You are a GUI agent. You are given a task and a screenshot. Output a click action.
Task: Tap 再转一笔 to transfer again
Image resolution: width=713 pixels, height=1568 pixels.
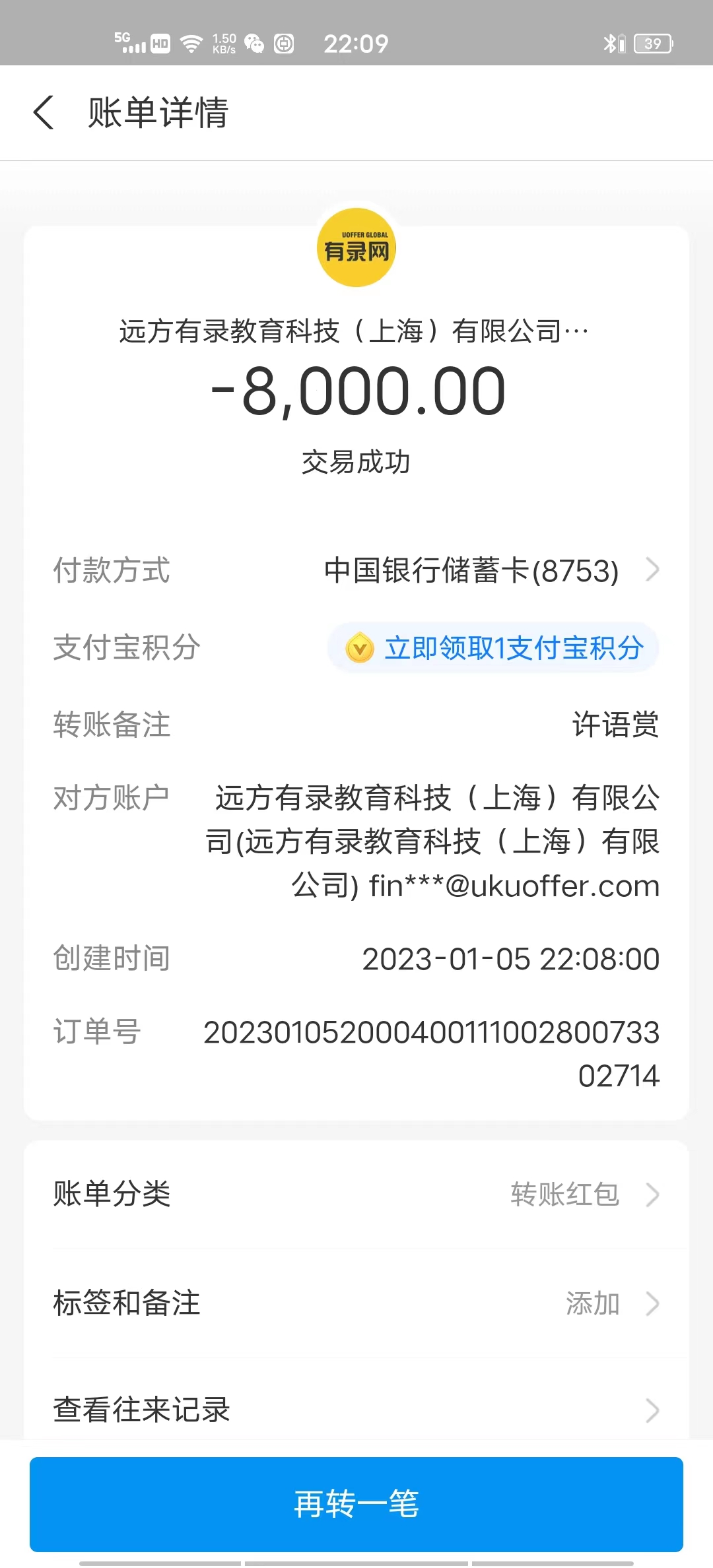tap(356, 1505)
